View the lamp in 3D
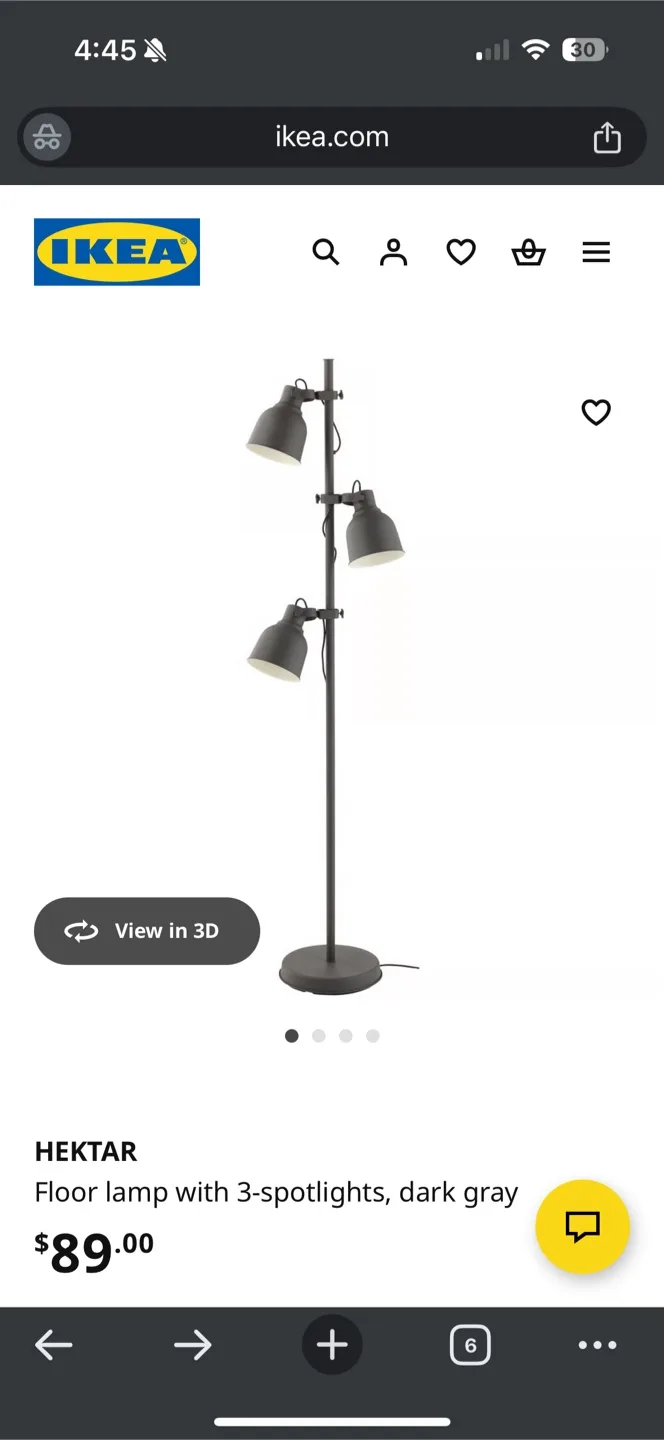 (147, 931)
